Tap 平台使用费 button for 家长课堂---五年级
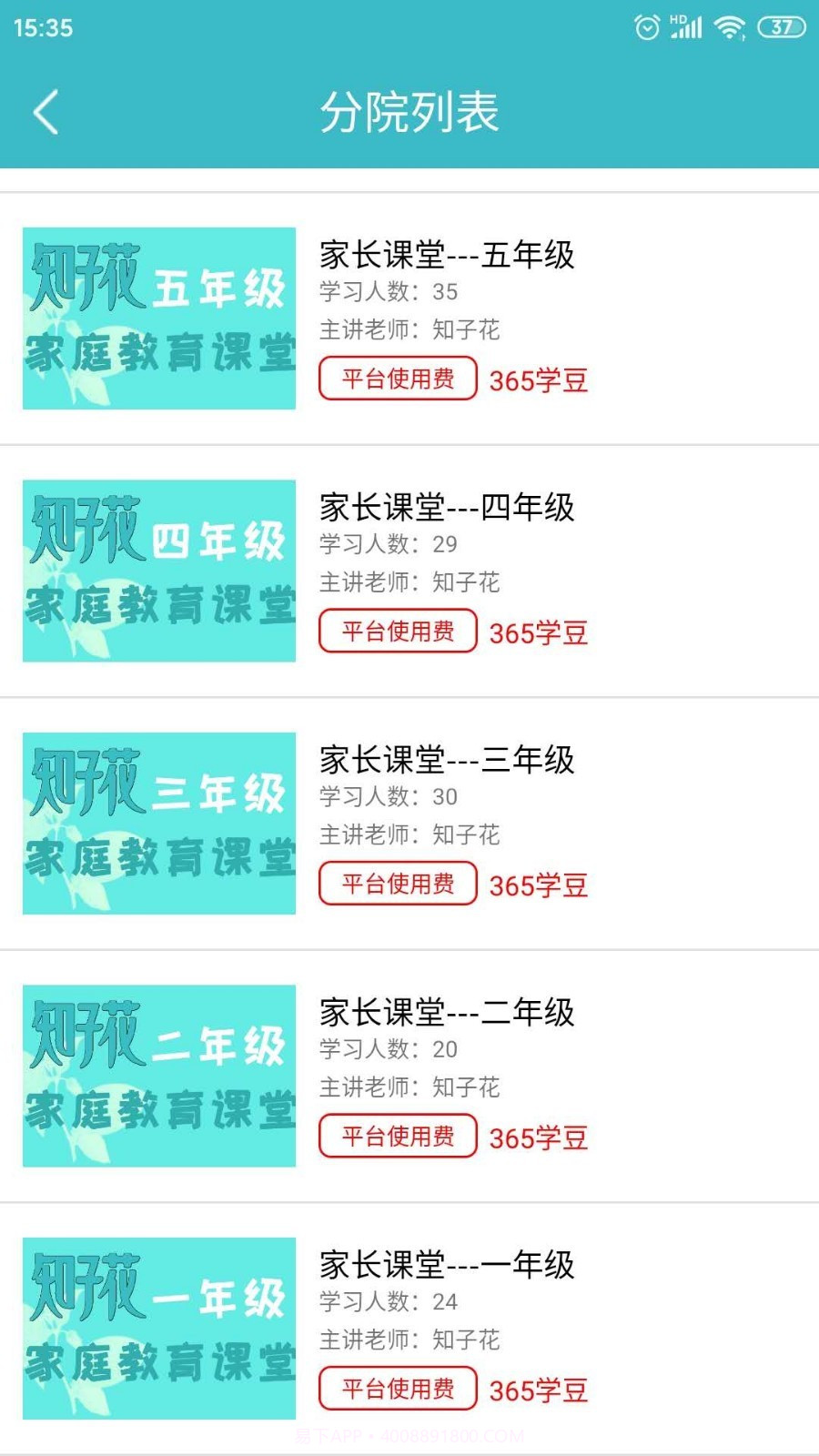This screenshot has width=819, height=1456. coord(397,379)
